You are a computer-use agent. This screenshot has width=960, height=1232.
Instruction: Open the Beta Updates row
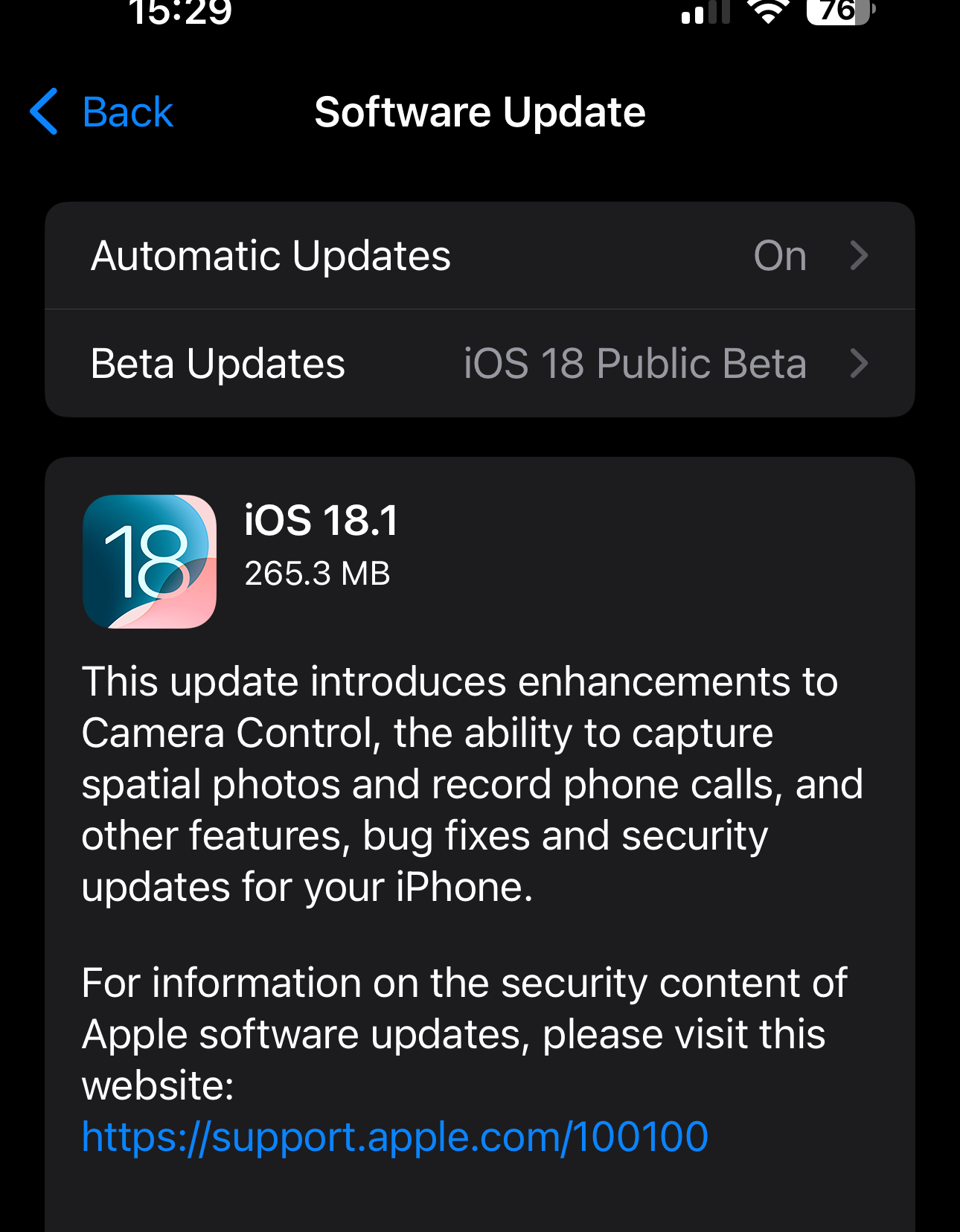click(479, 364)
